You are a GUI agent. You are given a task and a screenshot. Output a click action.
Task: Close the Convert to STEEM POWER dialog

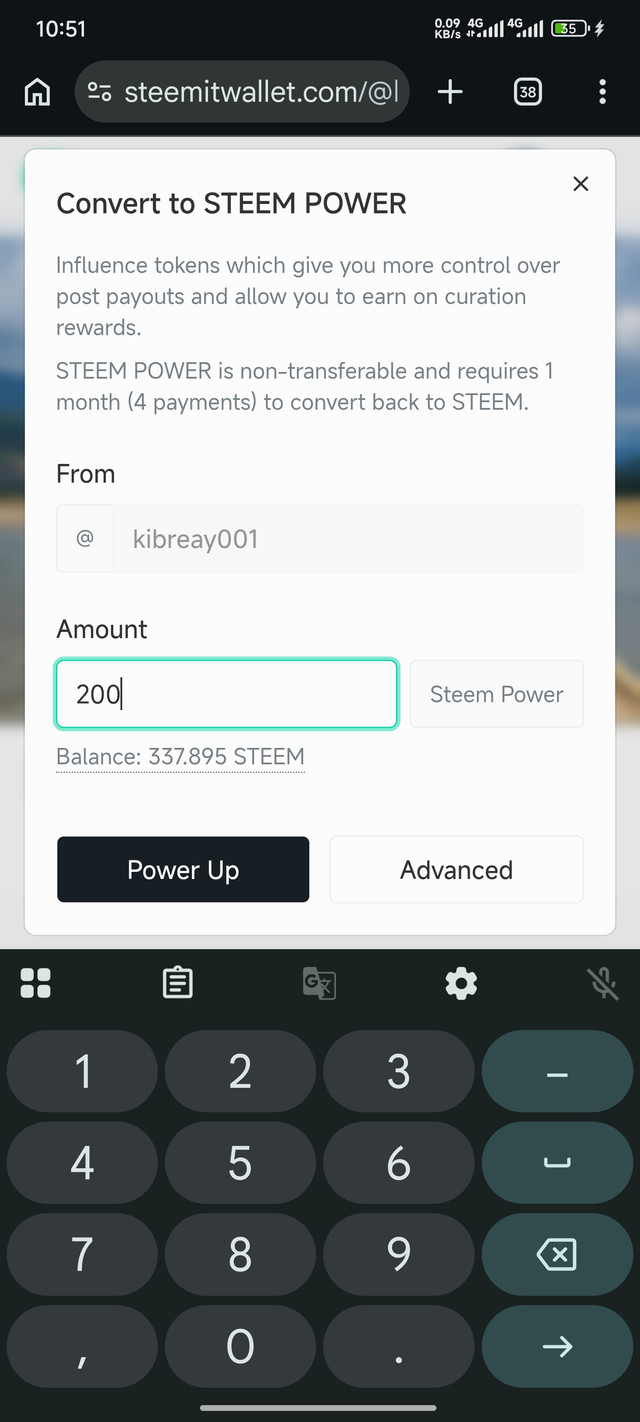click(x=580, y=184)
